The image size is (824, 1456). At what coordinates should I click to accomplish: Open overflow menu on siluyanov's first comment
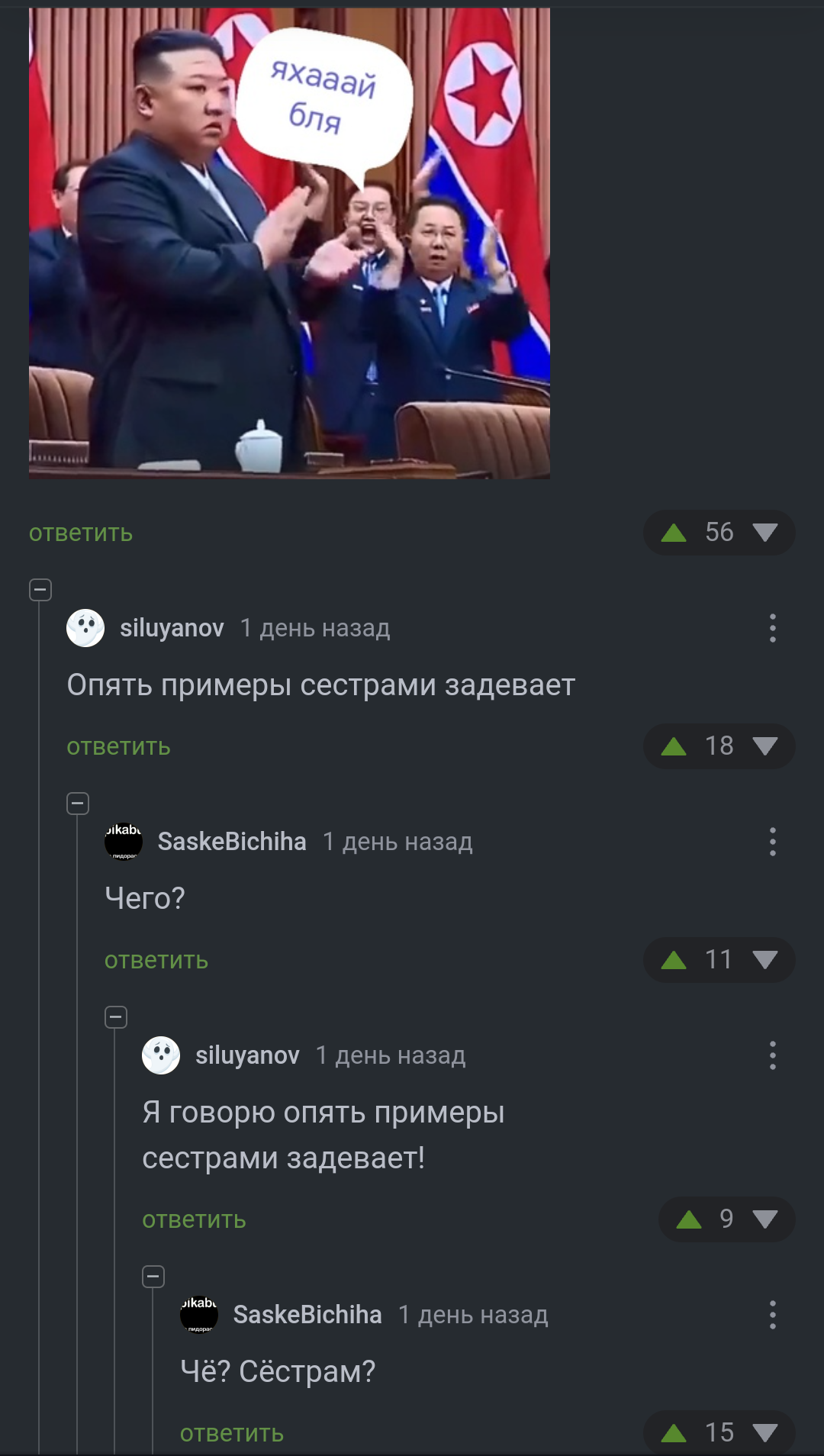772,628
